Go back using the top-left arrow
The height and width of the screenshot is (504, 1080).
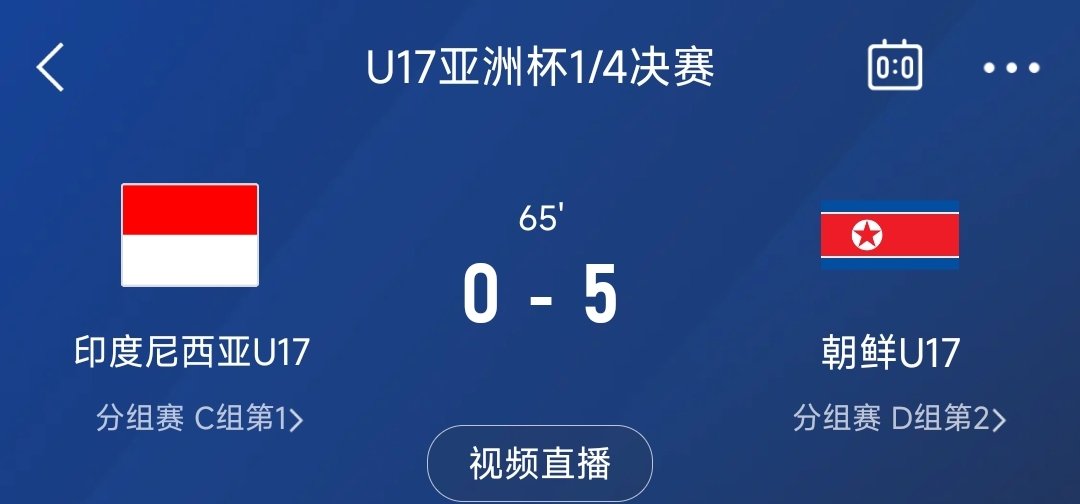coord(50,69)
